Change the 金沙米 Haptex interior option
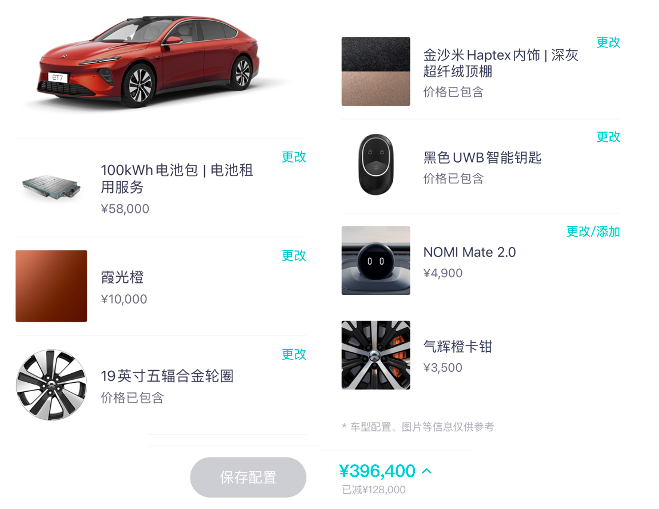The image size is (659, 509). pos(608,43)
